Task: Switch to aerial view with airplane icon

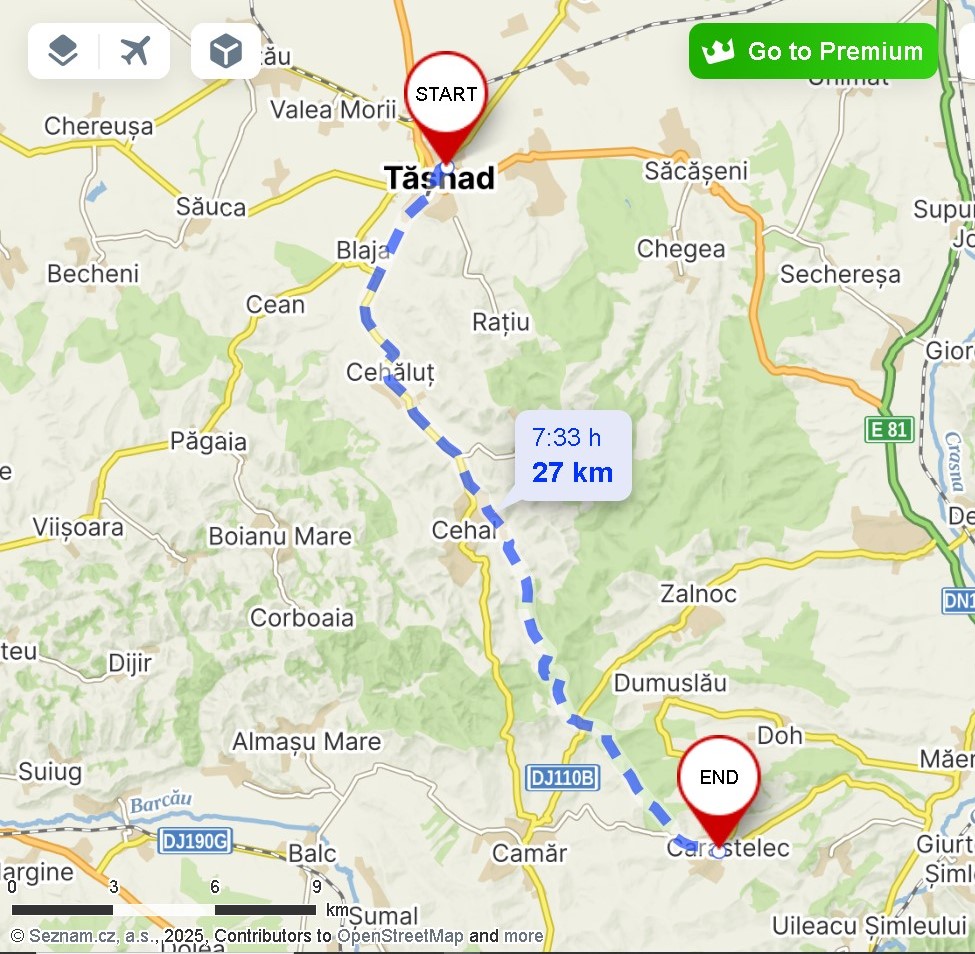Action: 135,50
